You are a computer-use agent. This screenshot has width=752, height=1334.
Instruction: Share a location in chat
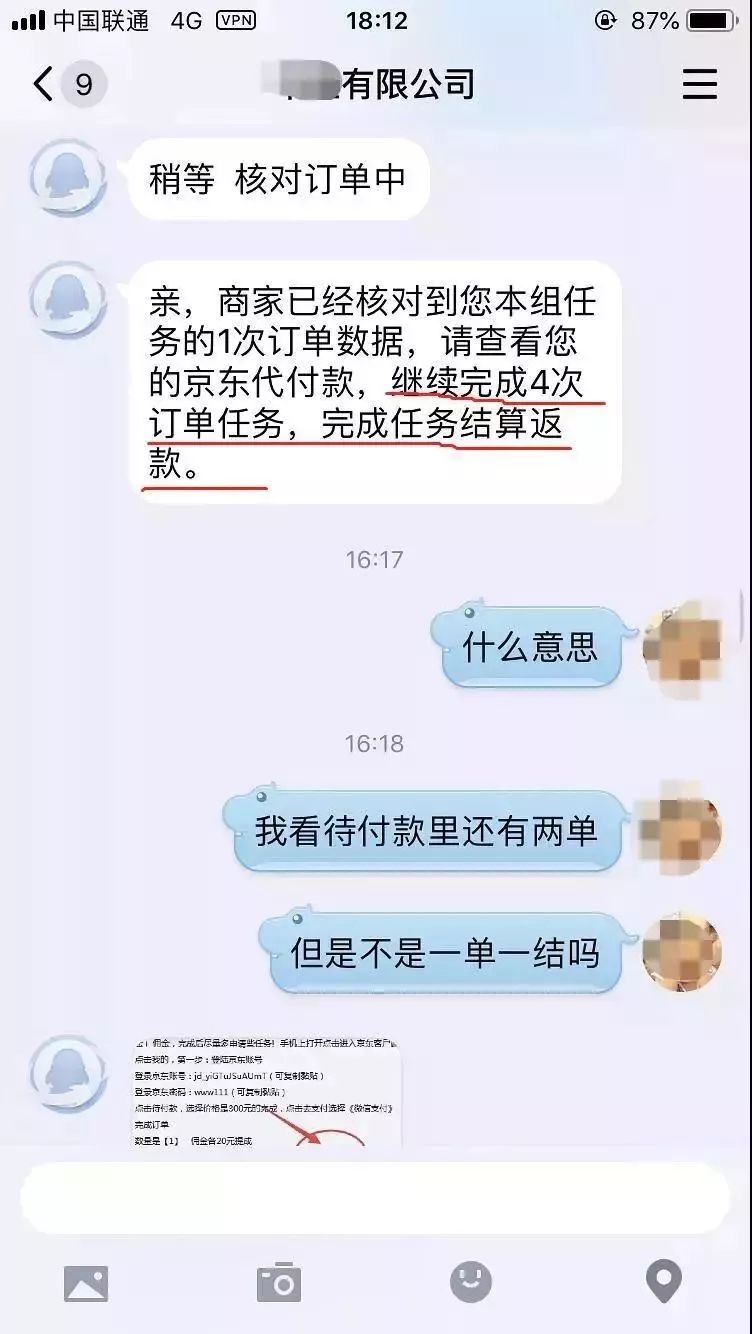(663, 1282)
